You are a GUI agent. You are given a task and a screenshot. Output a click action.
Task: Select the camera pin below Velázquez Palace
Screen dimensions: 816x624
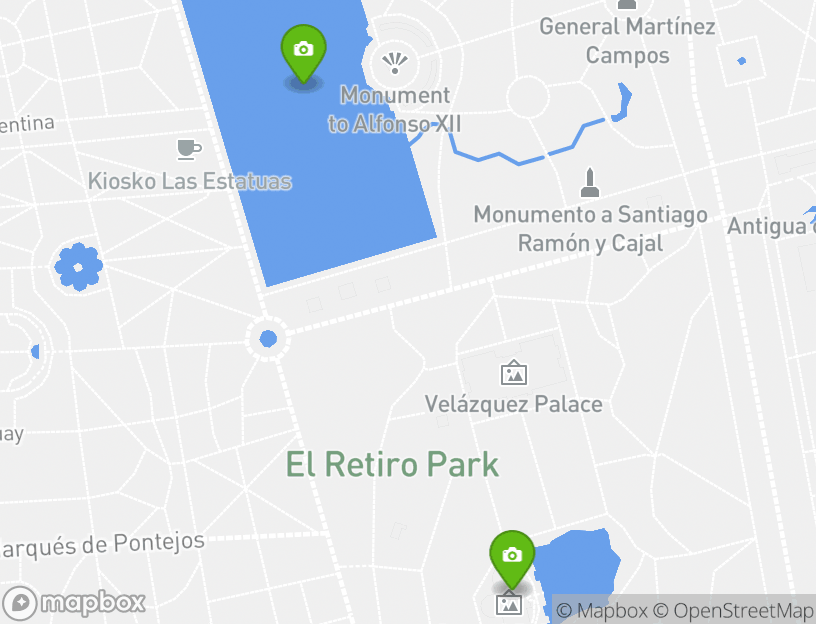pos(511,556)
